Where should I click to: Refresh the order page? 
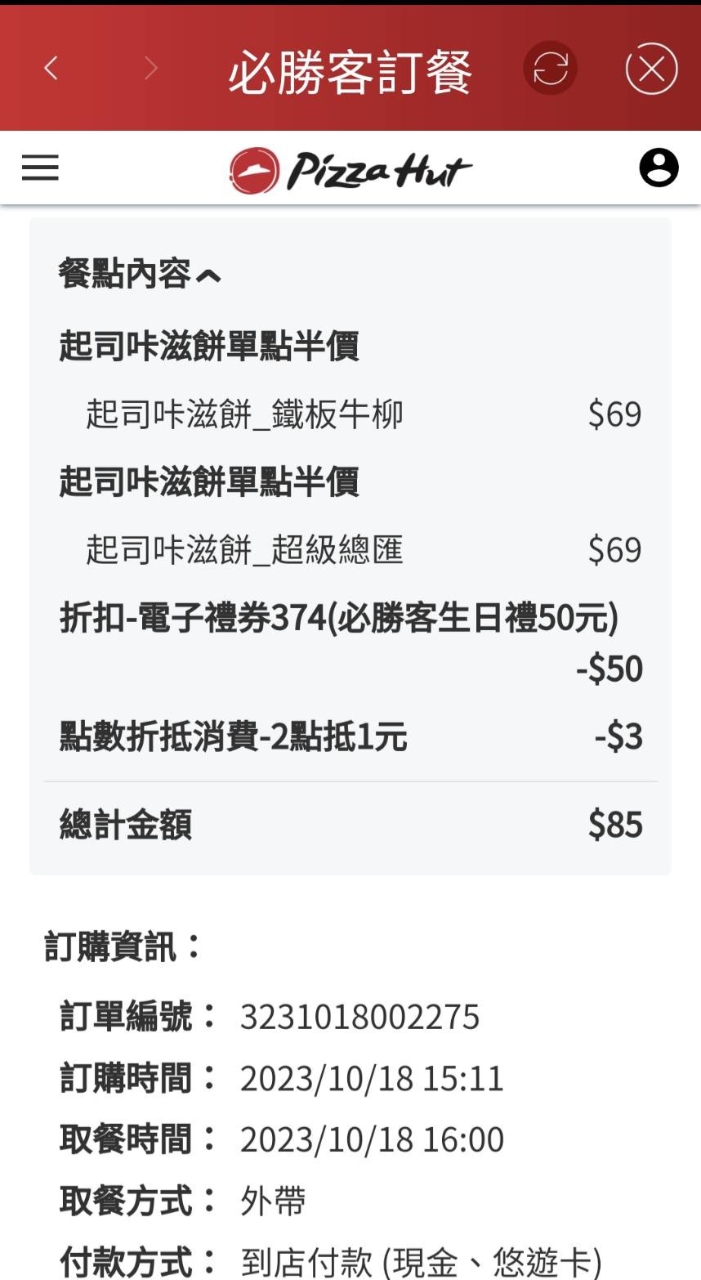[x=550, y=69]
